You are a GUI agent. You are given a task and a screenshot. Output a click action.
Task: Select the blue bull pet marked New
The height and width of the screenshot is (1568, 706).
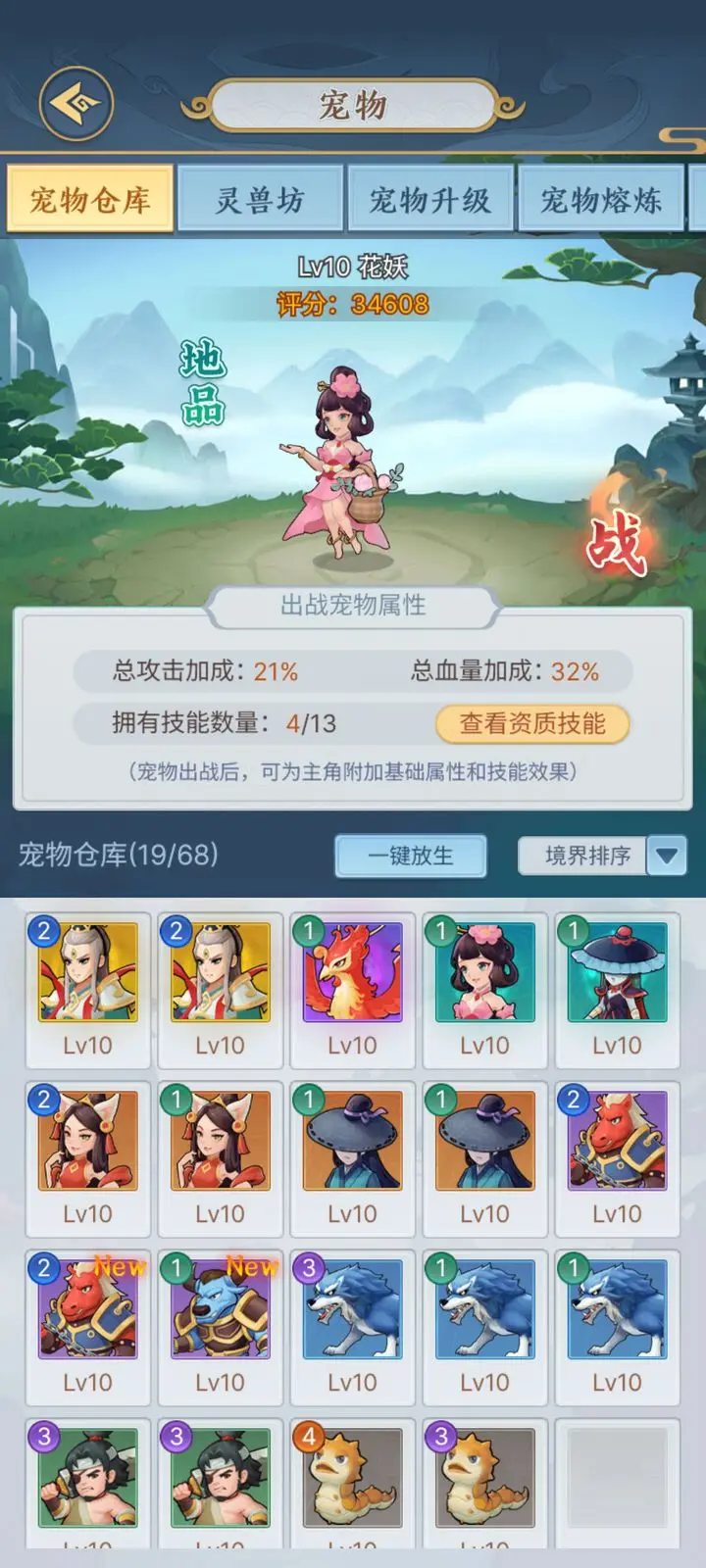(x=220, y=1325)
